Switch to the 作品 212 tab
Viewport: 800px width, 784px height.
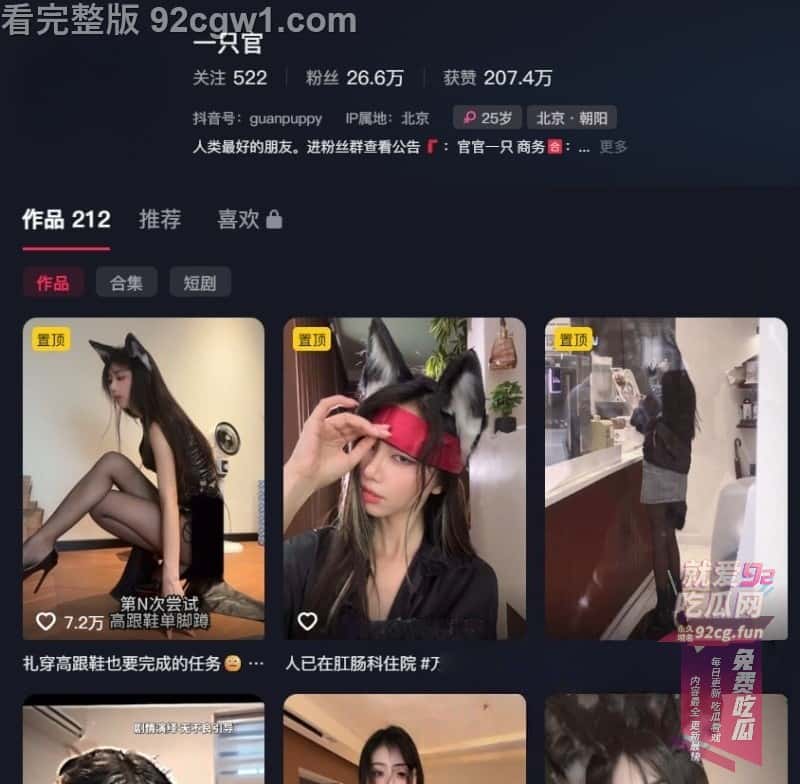66,220
